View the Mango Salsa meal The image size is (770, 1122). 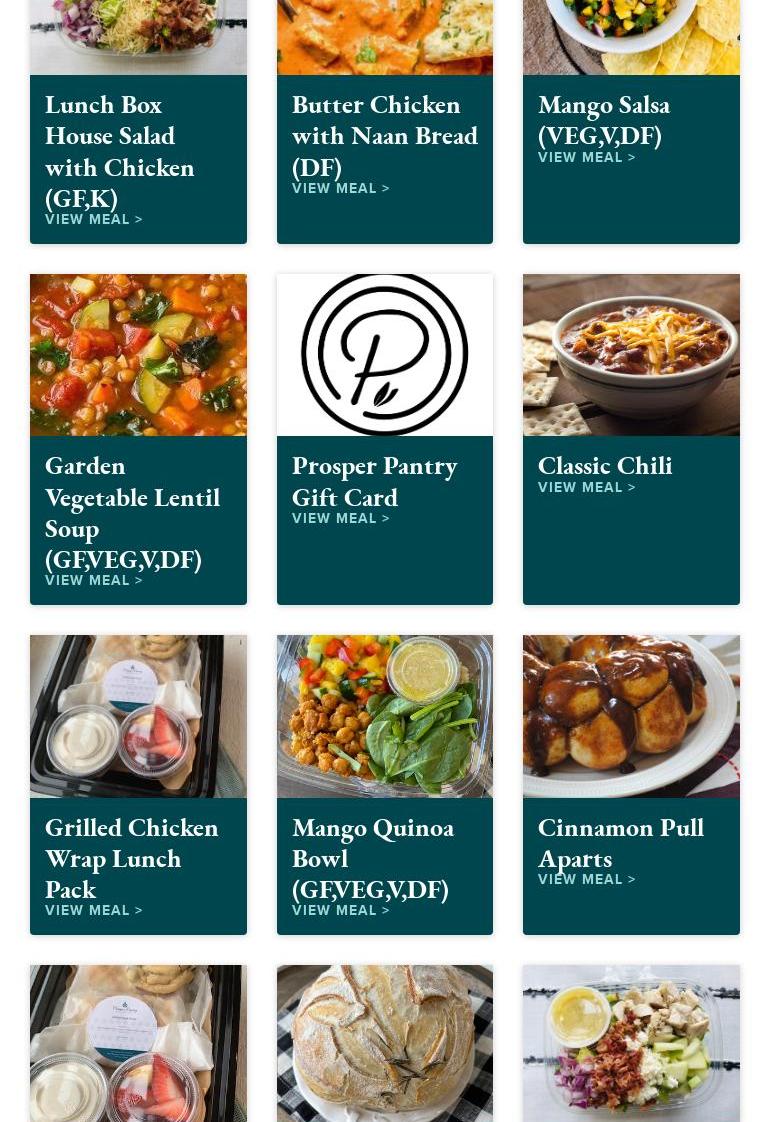586,158
